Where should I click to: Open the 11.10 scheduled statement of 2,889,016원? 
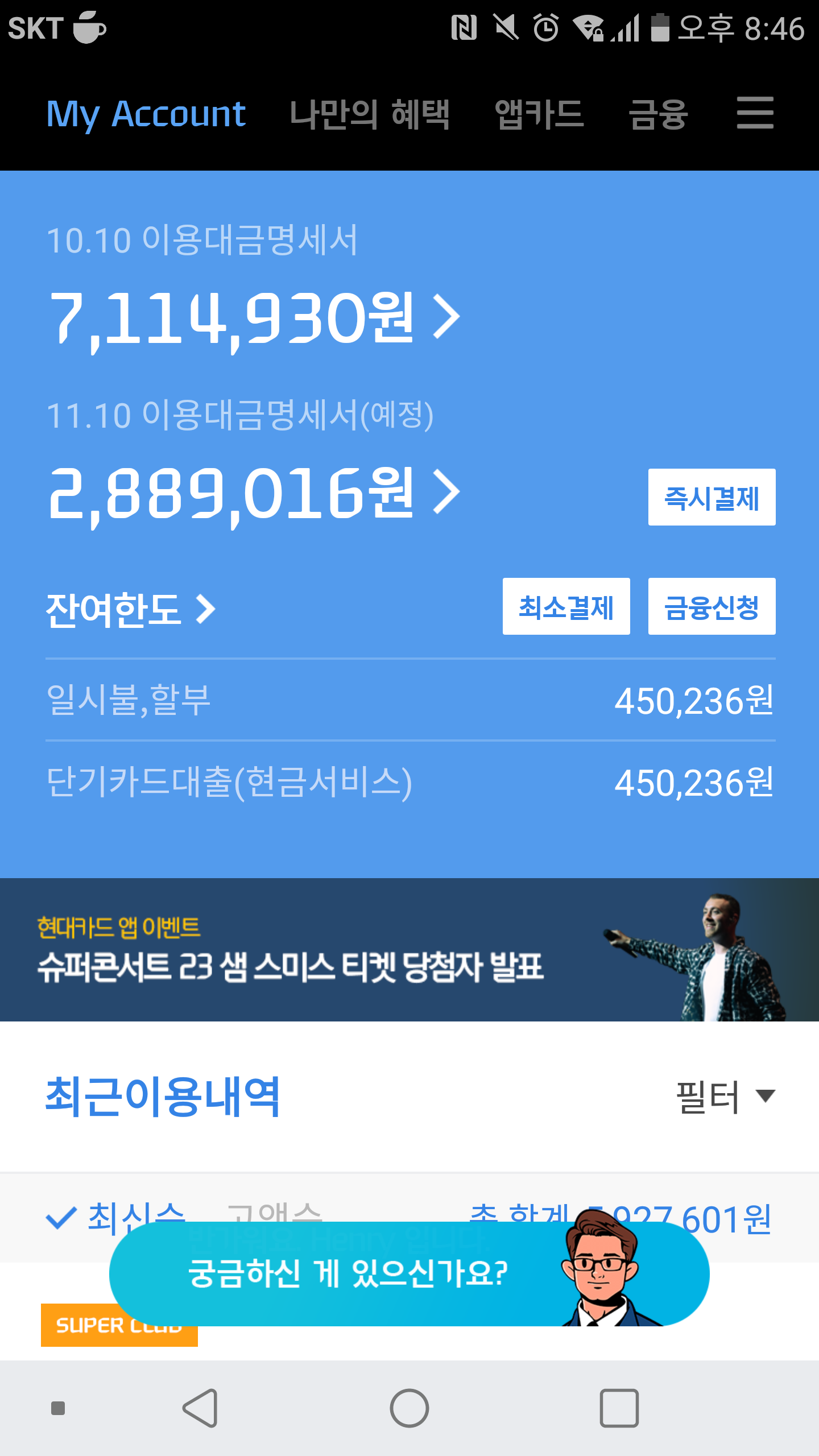tap(254, 493)
